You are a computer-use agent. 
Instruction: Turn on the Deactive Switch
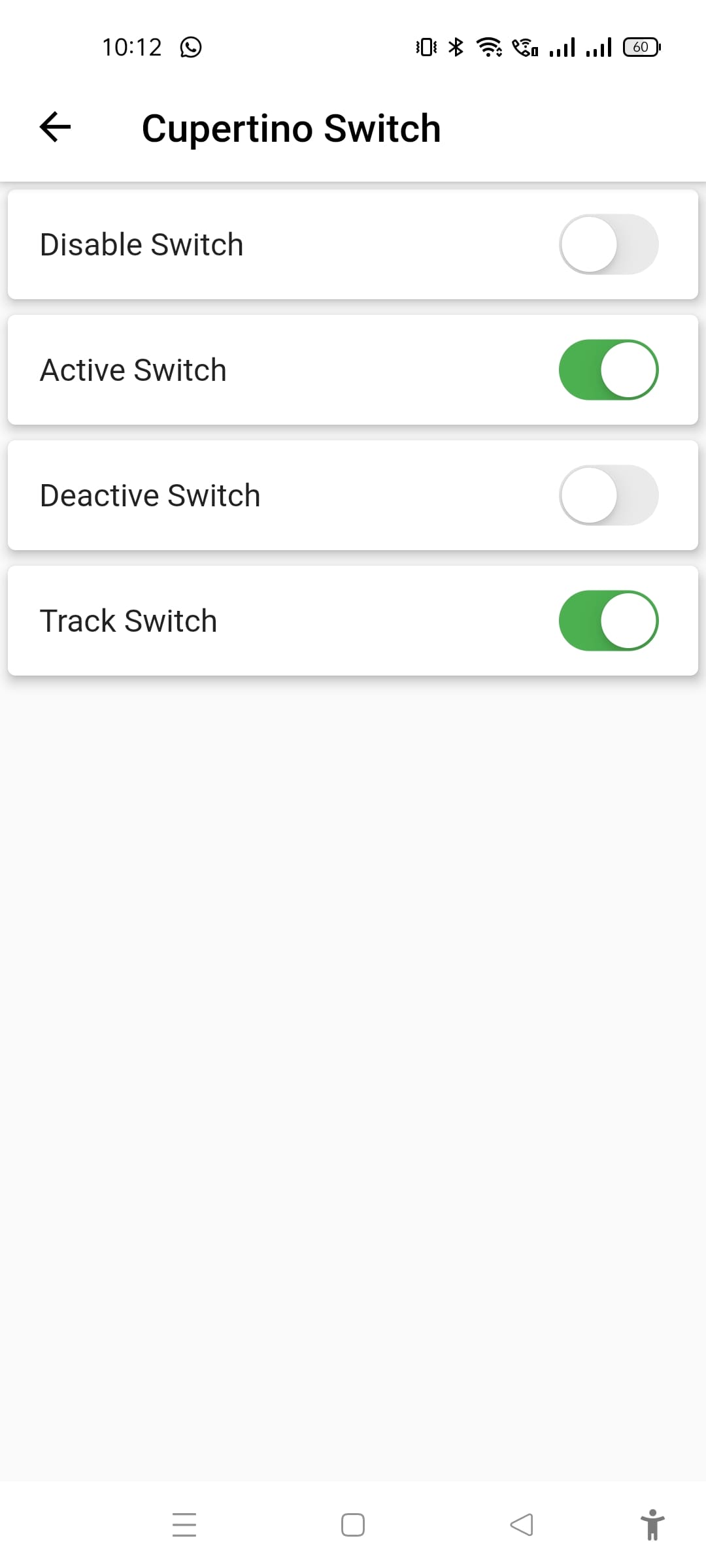tap(609, 495)
